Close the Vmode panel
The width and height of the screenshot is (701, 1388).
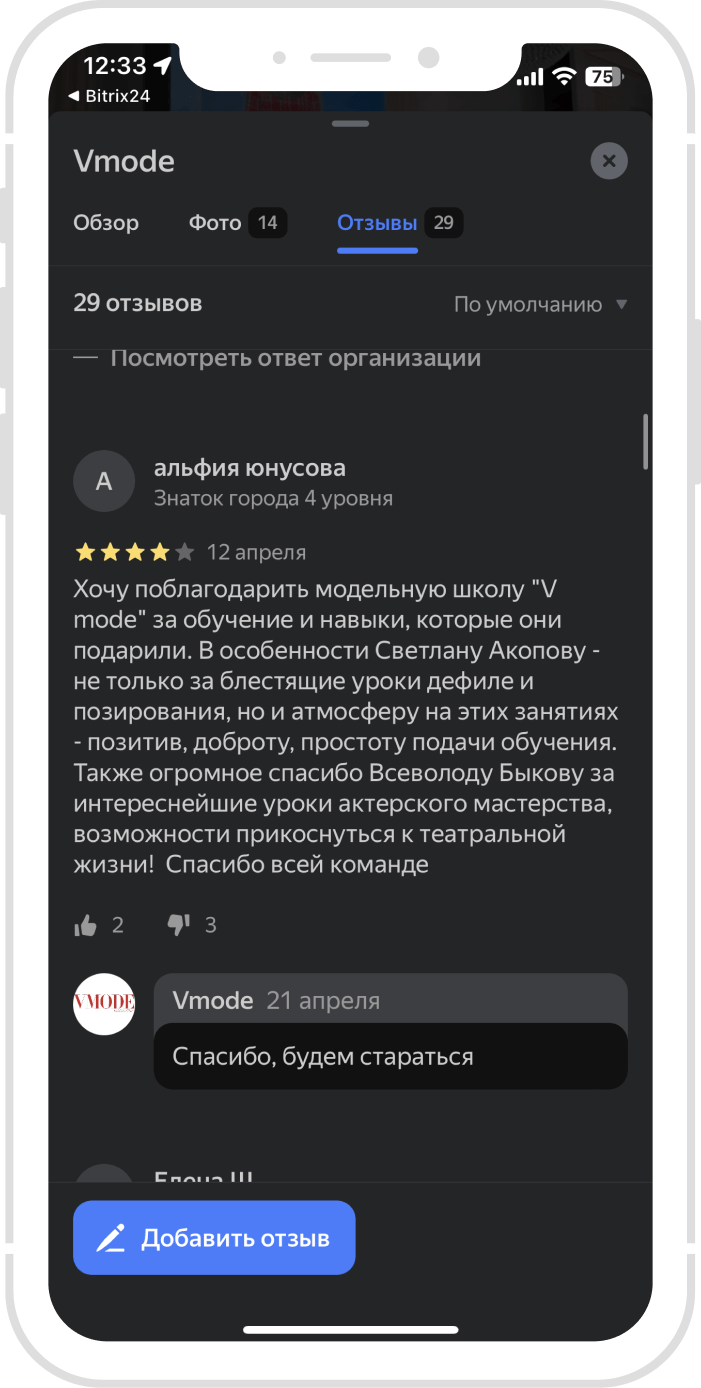pos(608,161)
